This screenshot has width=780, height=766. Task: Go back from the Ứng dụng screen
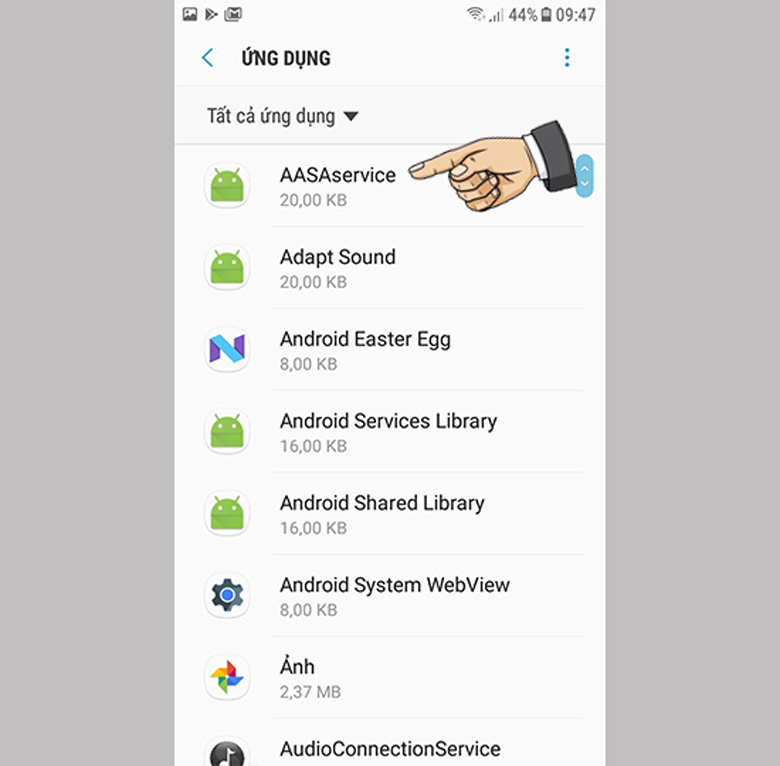coord(208,58)
